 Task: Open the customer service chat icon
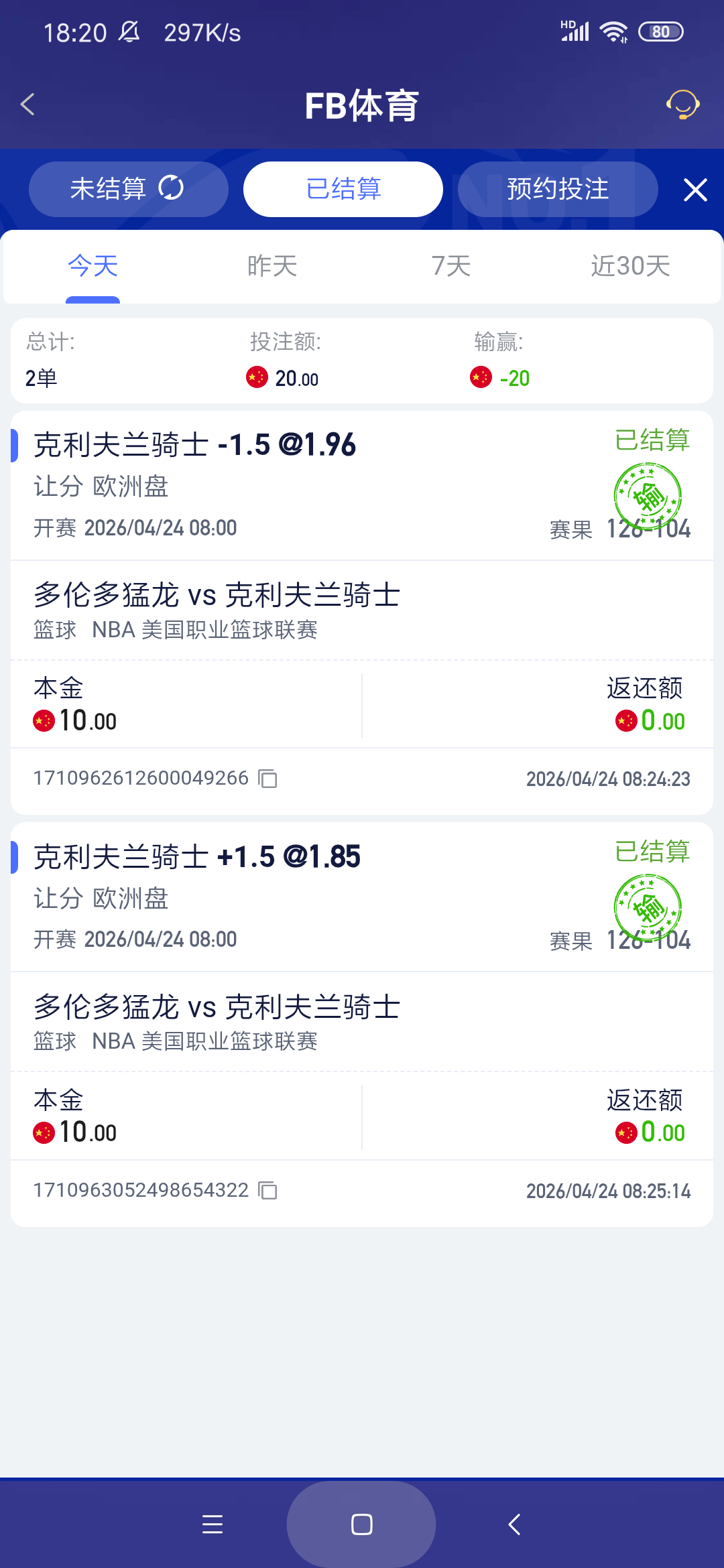pyautogui.click(x=682, y=105)
